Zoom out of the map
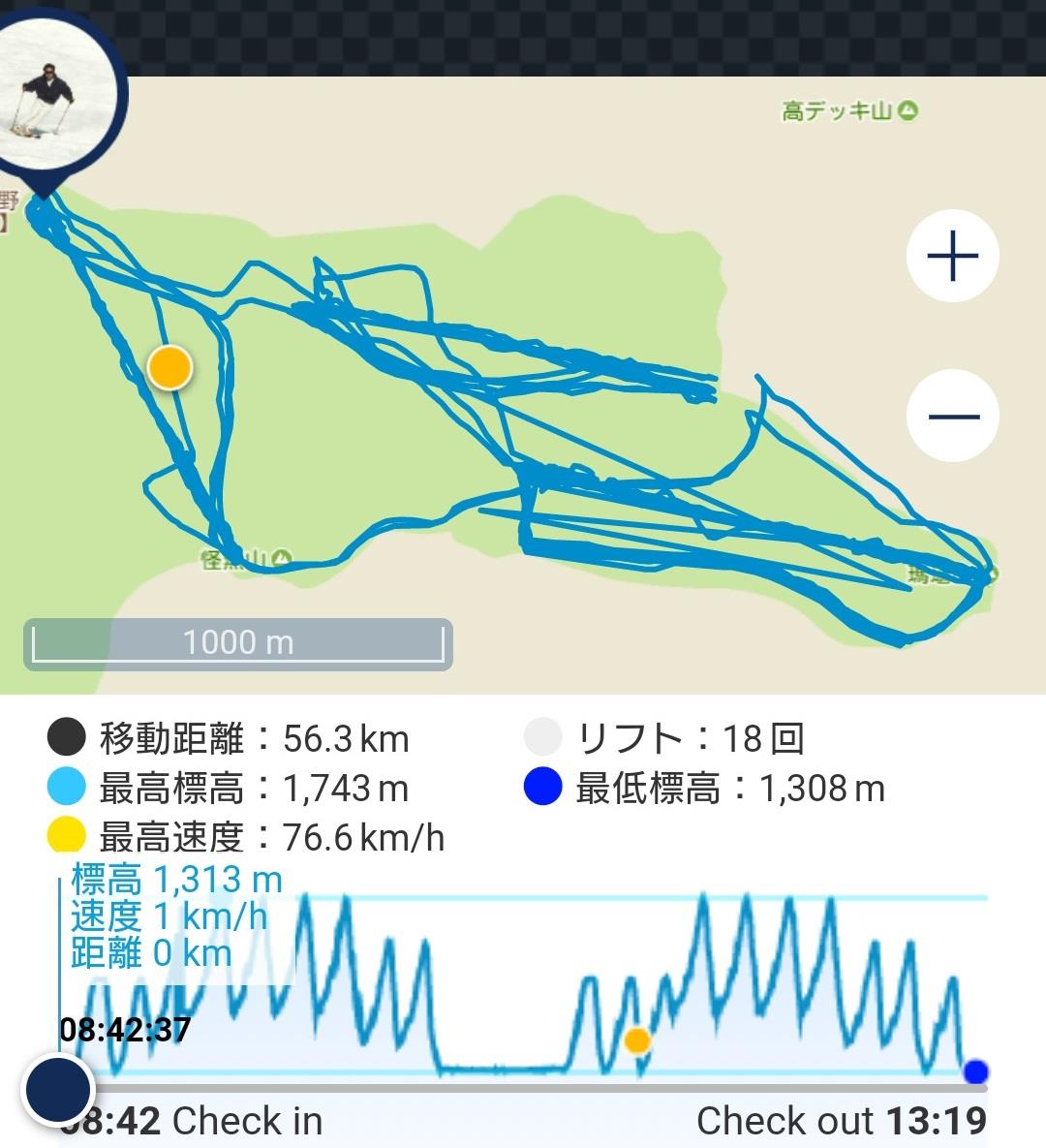The height and width of the screenshot is (1148, 1046). tap(953, 417)
